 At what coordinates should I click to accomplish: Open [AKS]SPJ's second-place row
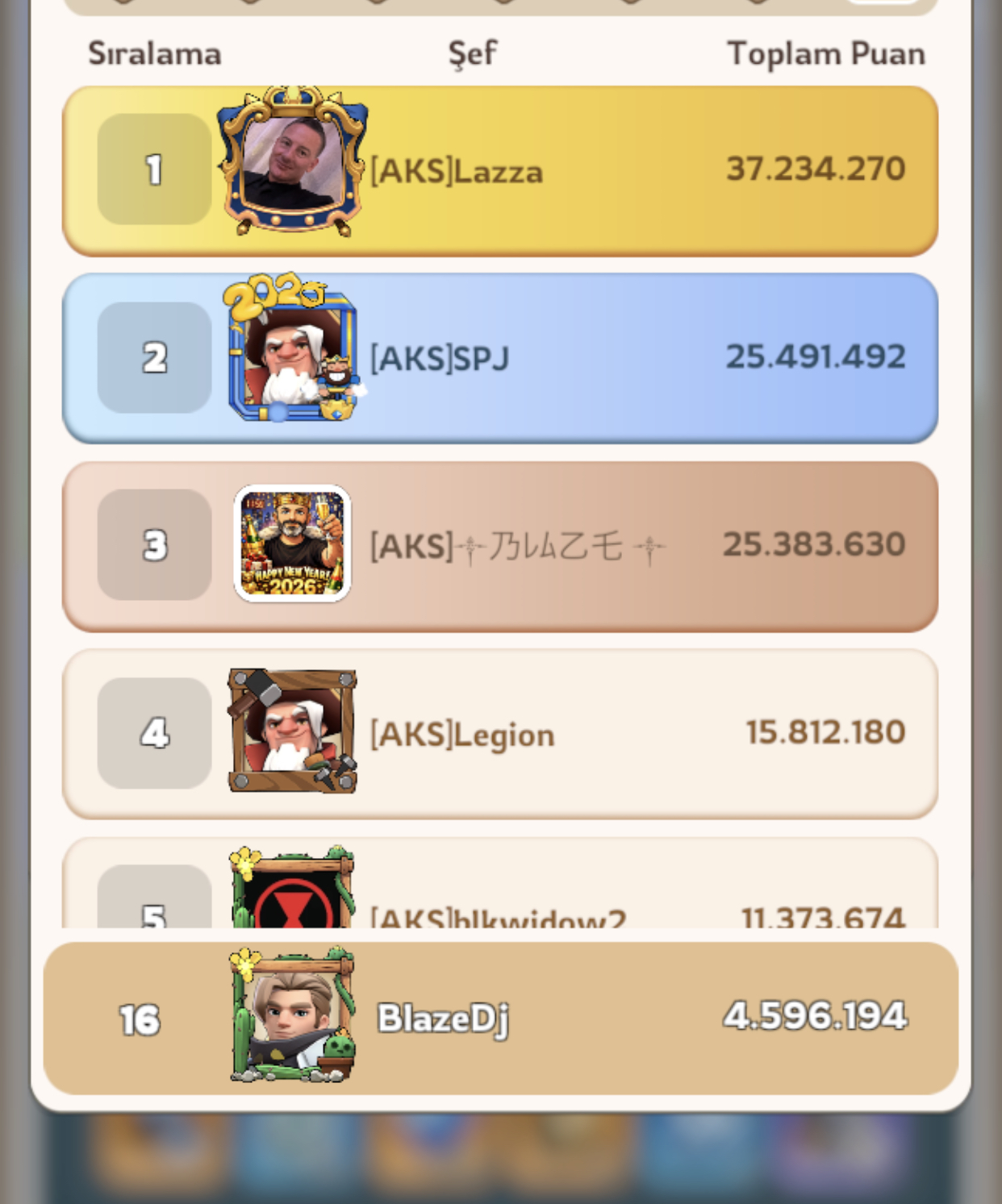(500, 358)
